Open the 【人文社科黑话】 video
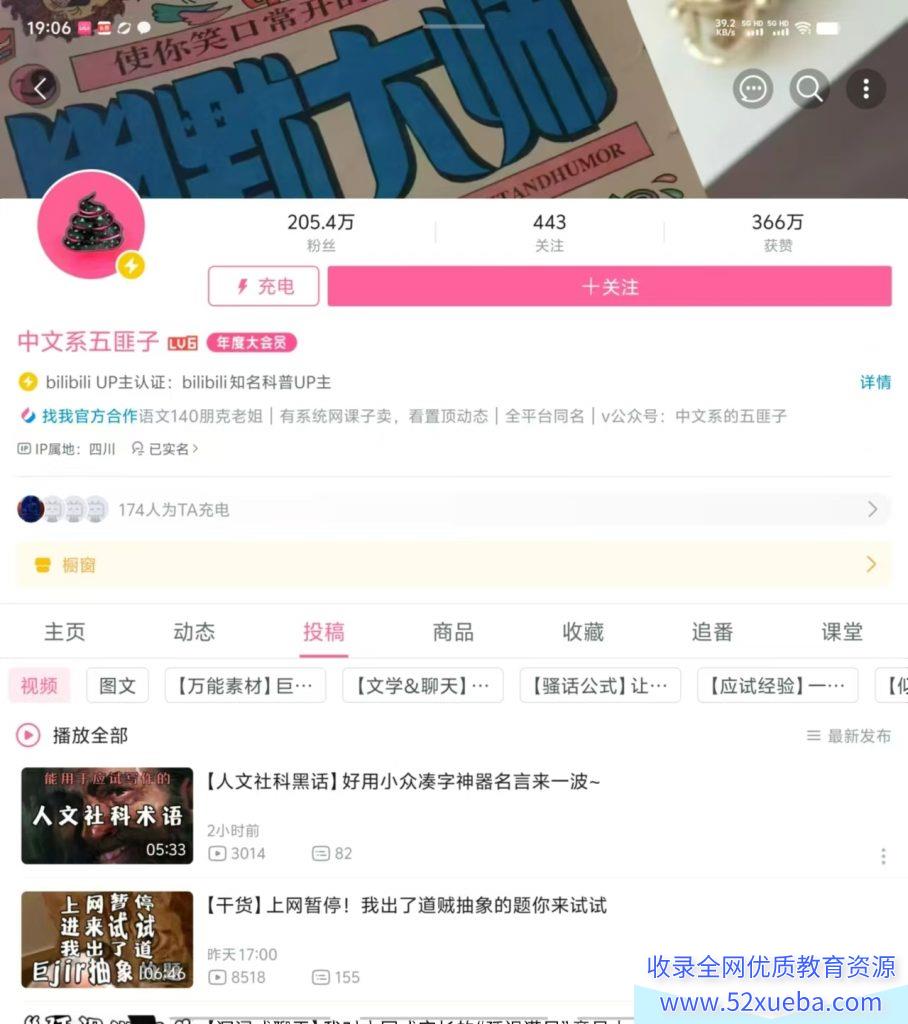Image resolution: width=908 pixels, height=1024 pixels. tap(402, 782)
